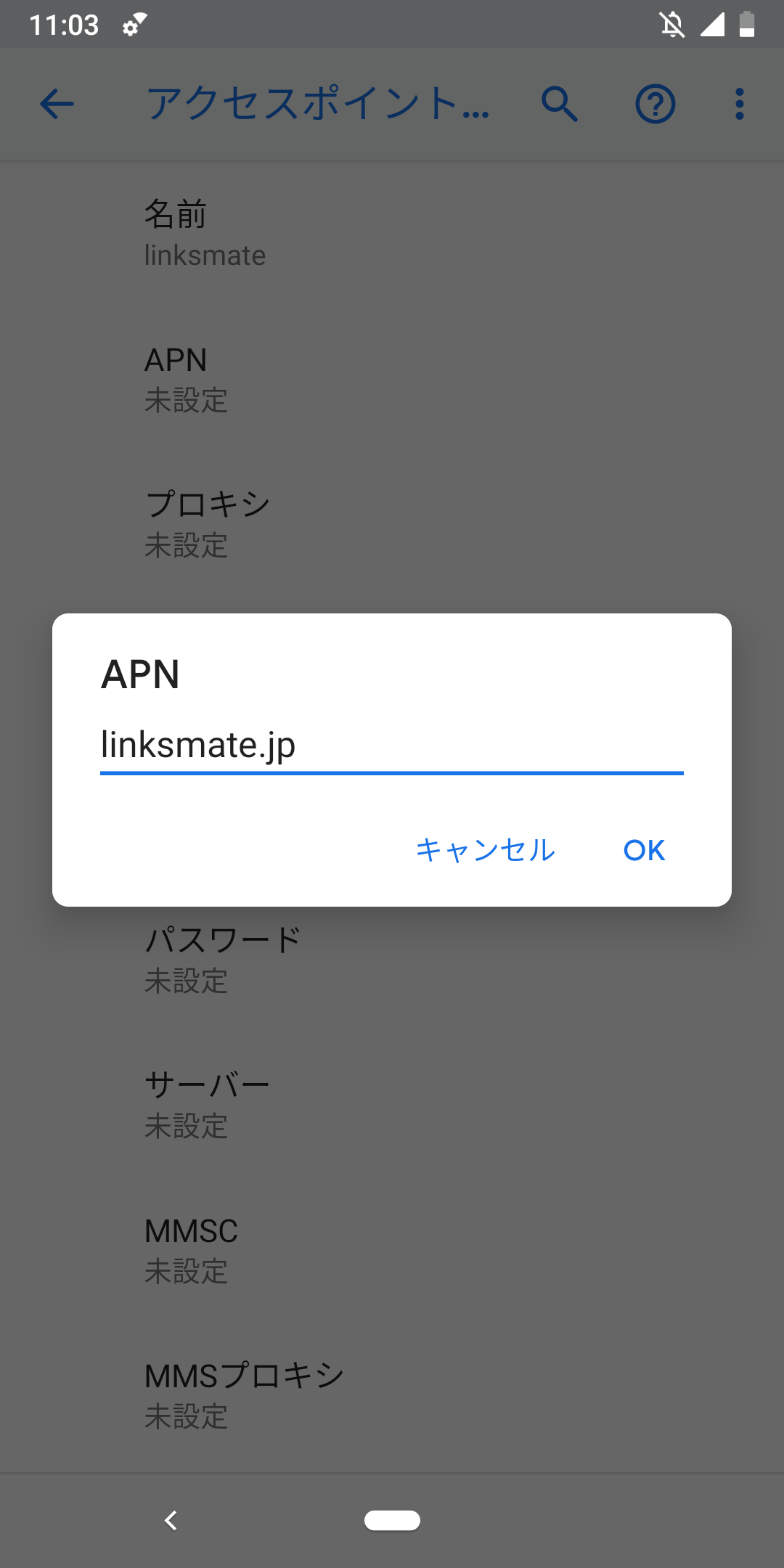784x1568 pixels.
Task: Tap the Android back navigation button
Action: 172,1520
